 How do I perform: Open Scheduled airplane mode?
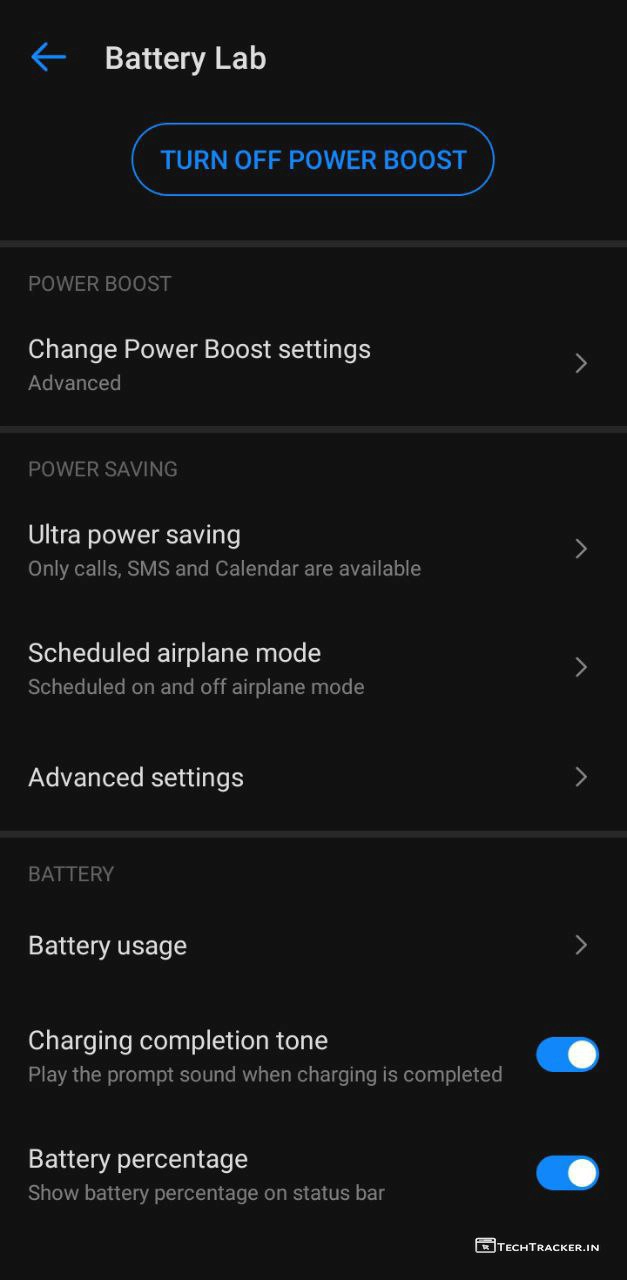pos(312,668)
